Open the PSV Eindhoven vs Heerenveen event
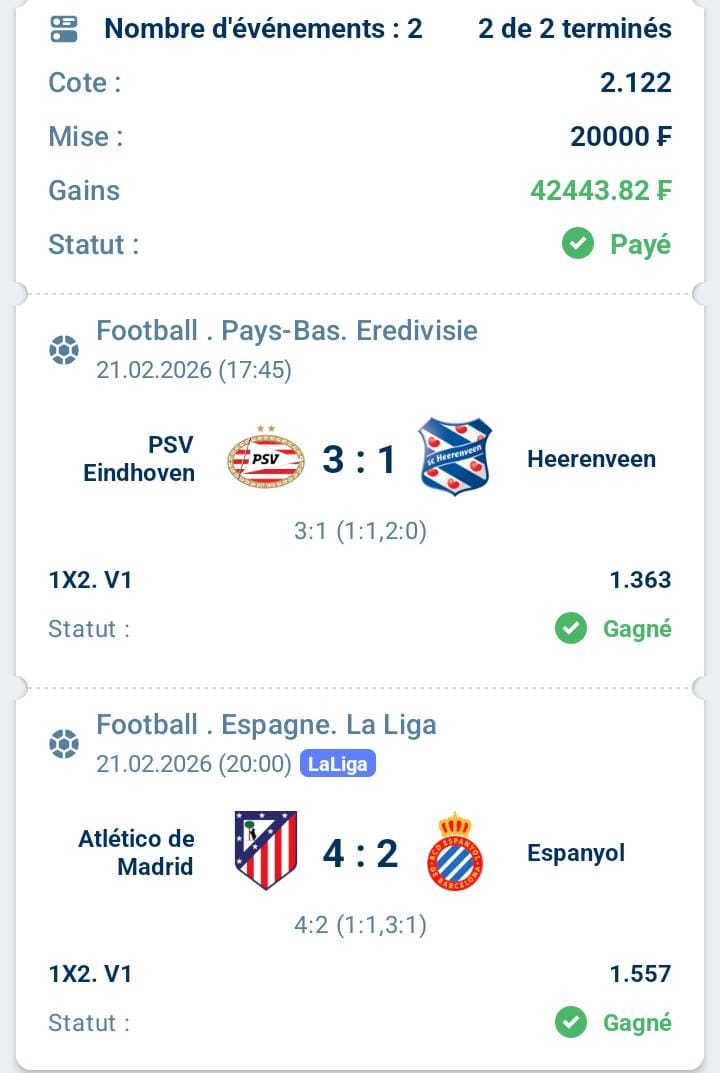 pyautogui.click(x=360, y=459)
